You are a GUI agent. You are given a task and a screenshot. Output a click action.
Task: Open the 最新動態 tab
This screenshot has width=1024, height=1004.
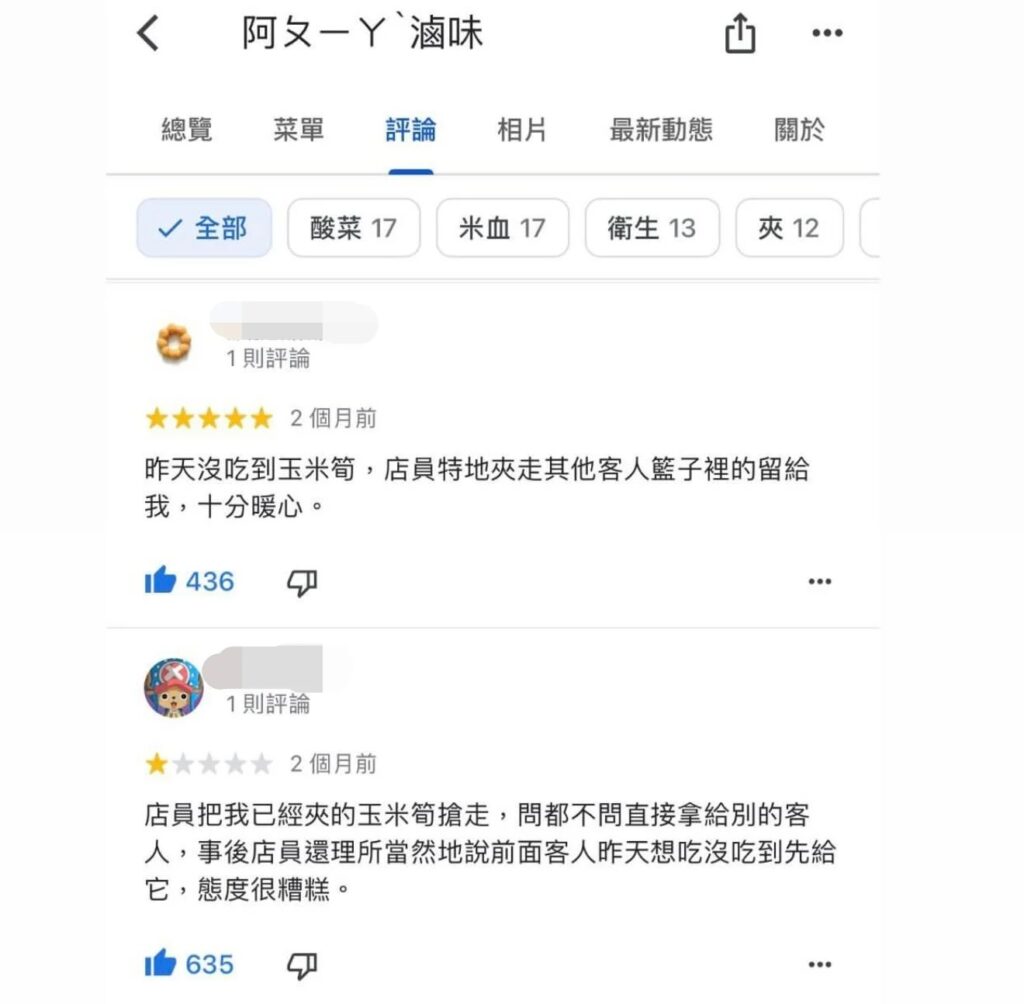coord(660,130)
